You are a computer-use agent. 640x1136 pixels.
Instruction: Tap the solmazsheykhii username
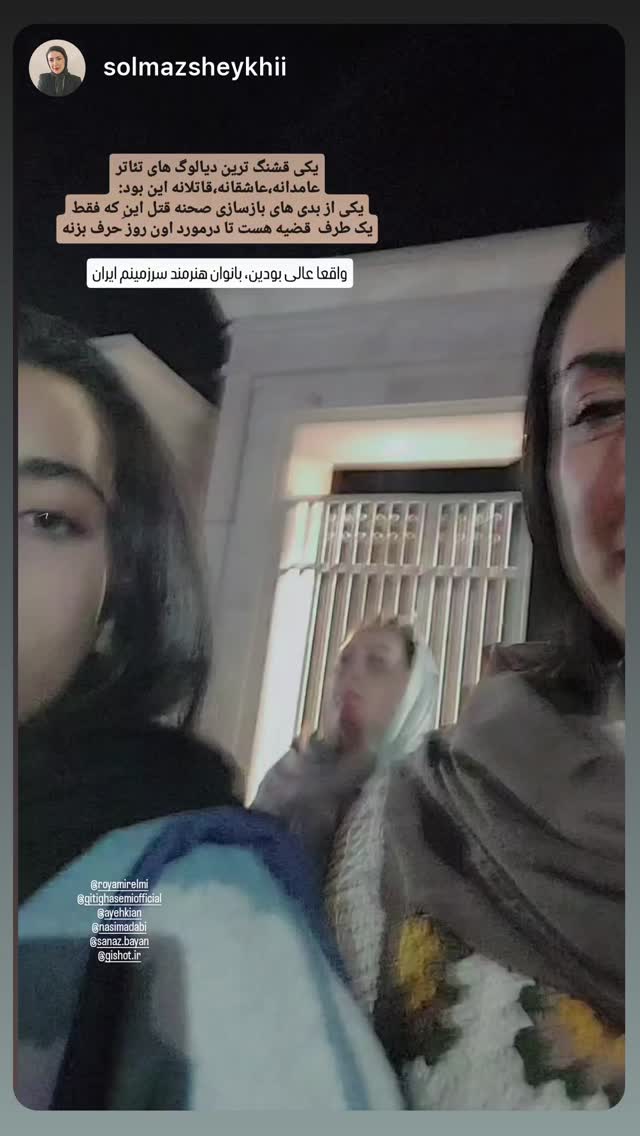[x=194, y=68]
